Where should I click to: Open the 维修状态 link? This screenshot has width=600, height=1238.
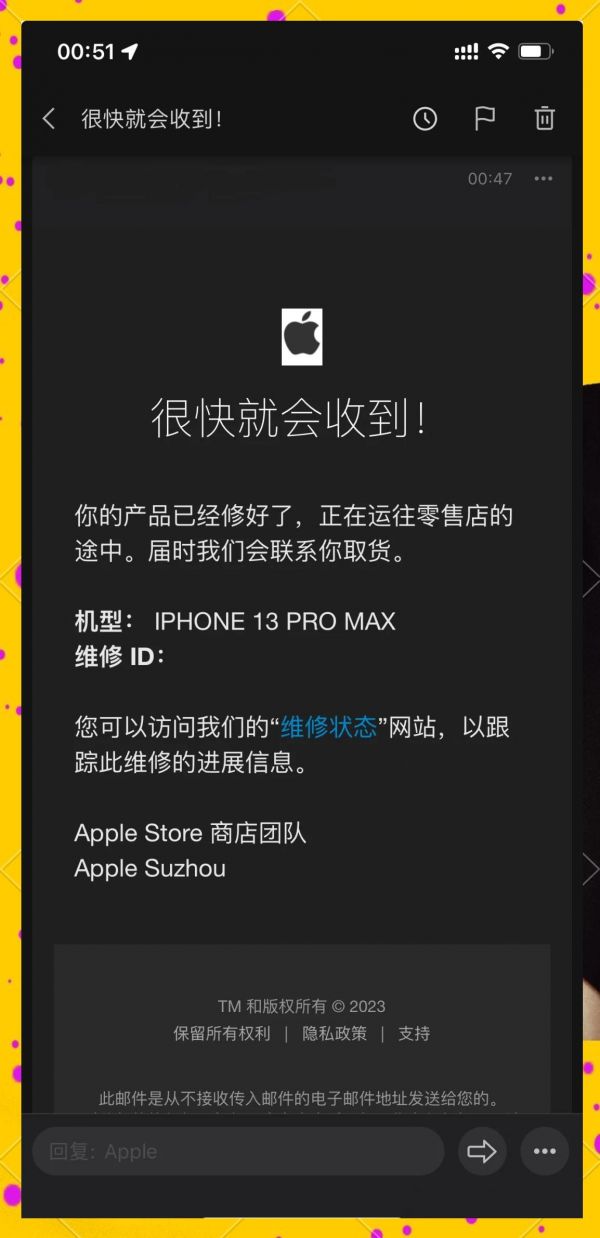point(329,727)
